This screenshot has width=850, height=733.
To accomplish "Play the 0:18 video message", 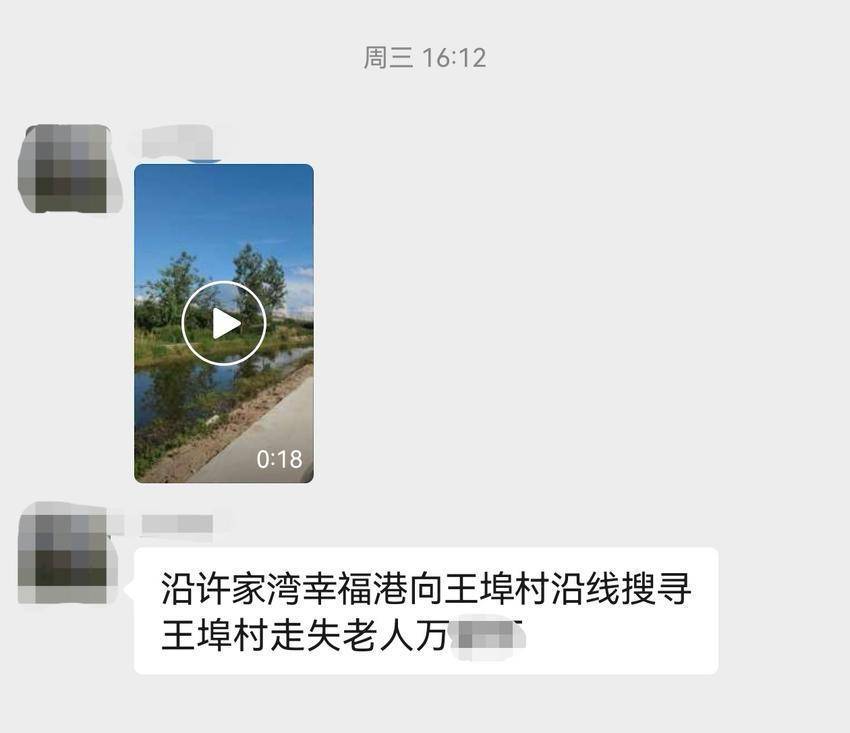I will point(224,323).
